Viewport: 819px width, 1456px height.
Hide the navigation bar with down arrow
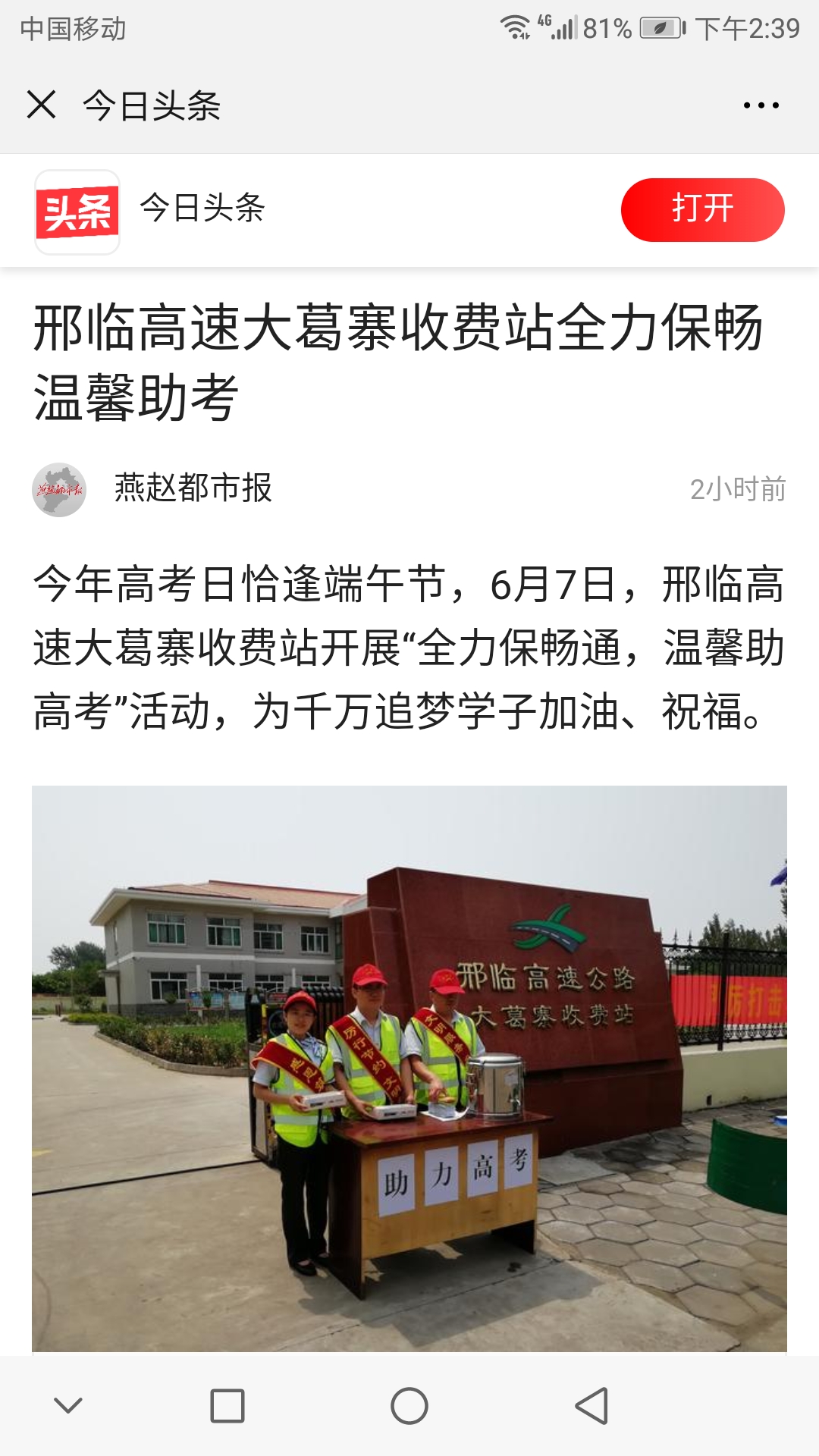68,1407
